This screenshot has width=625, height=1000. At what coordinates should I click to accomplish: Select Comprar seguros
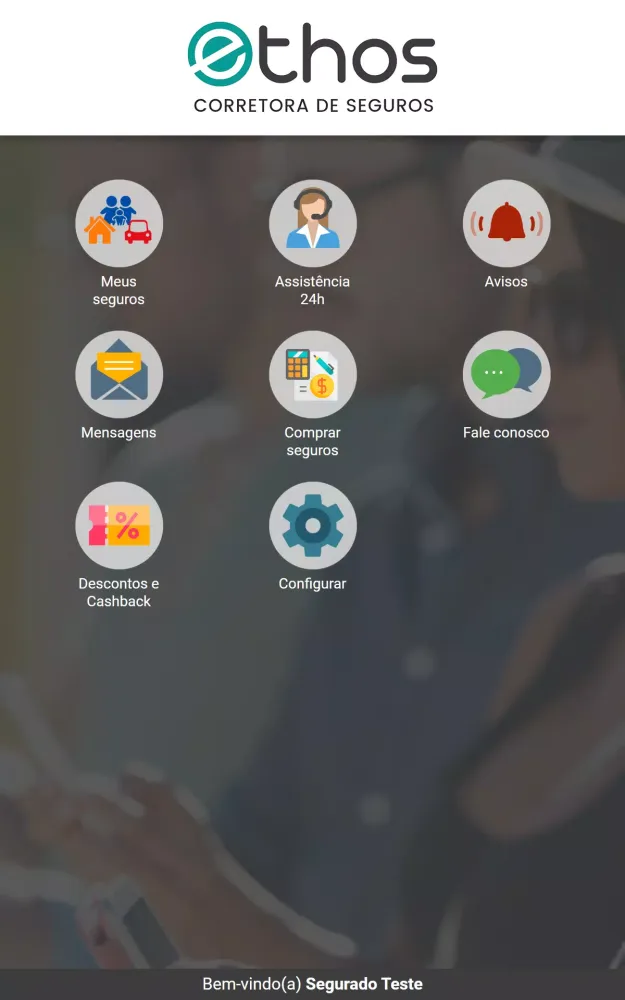[x=312, y=375]
